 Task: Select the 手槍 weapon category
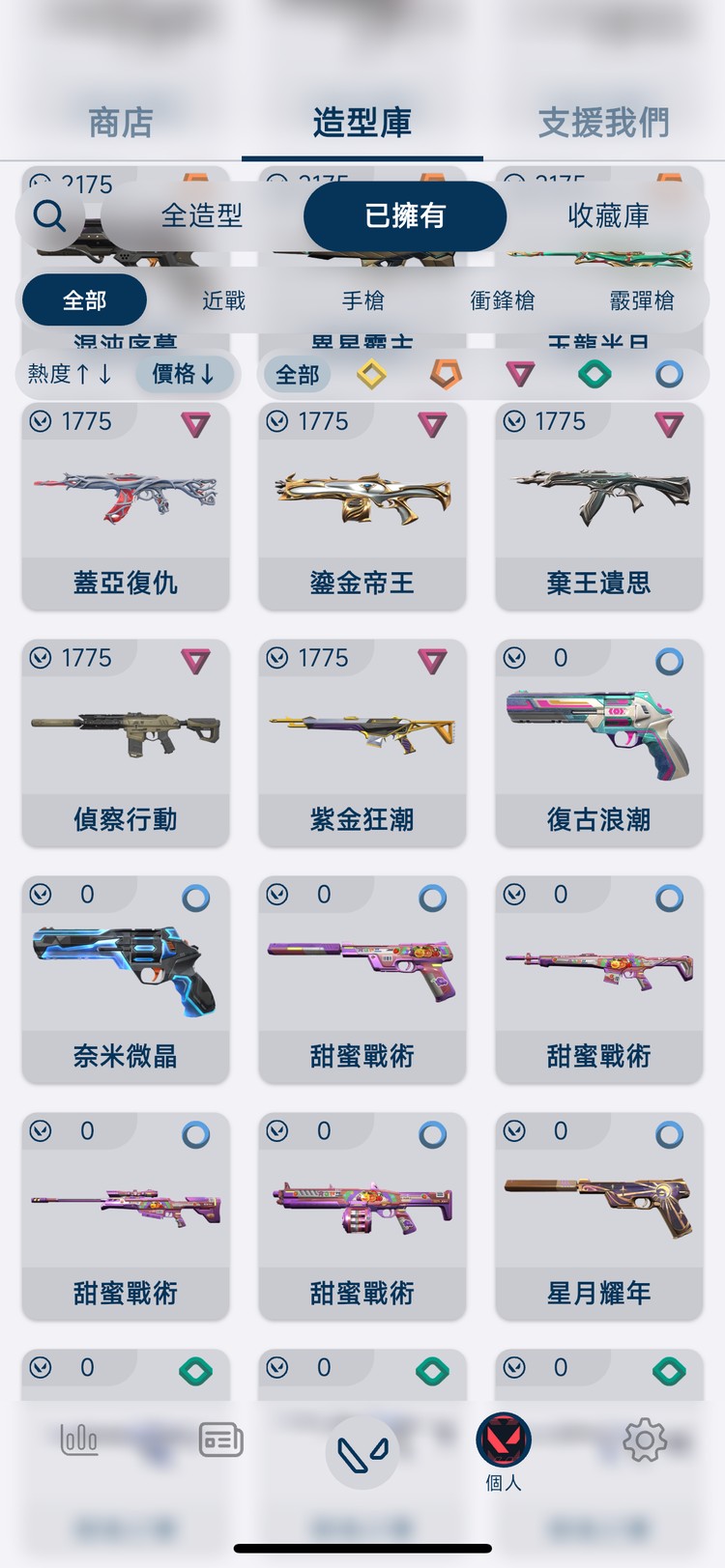pyautogui.click(x=362, y=300)
